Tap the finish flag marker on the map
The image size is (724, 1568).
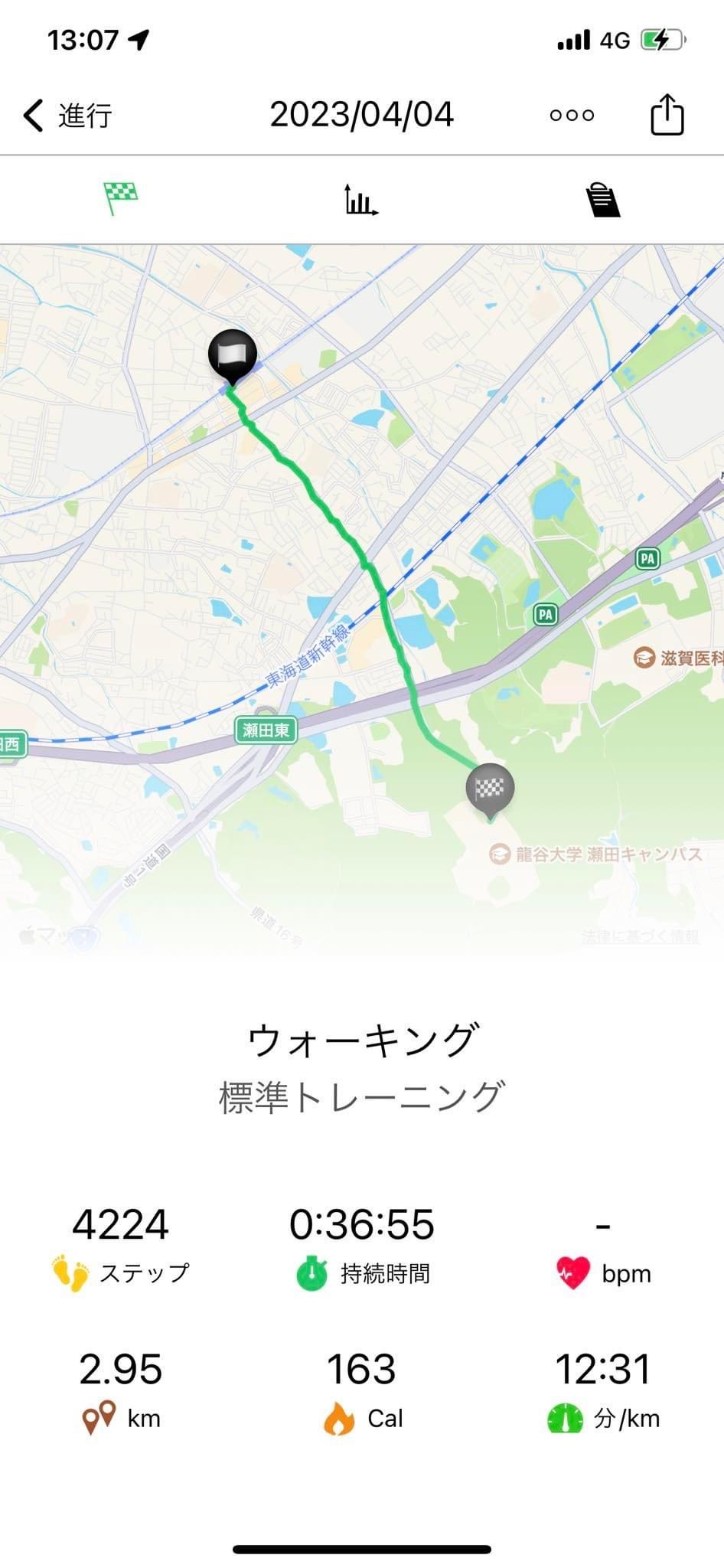[490, 791]
